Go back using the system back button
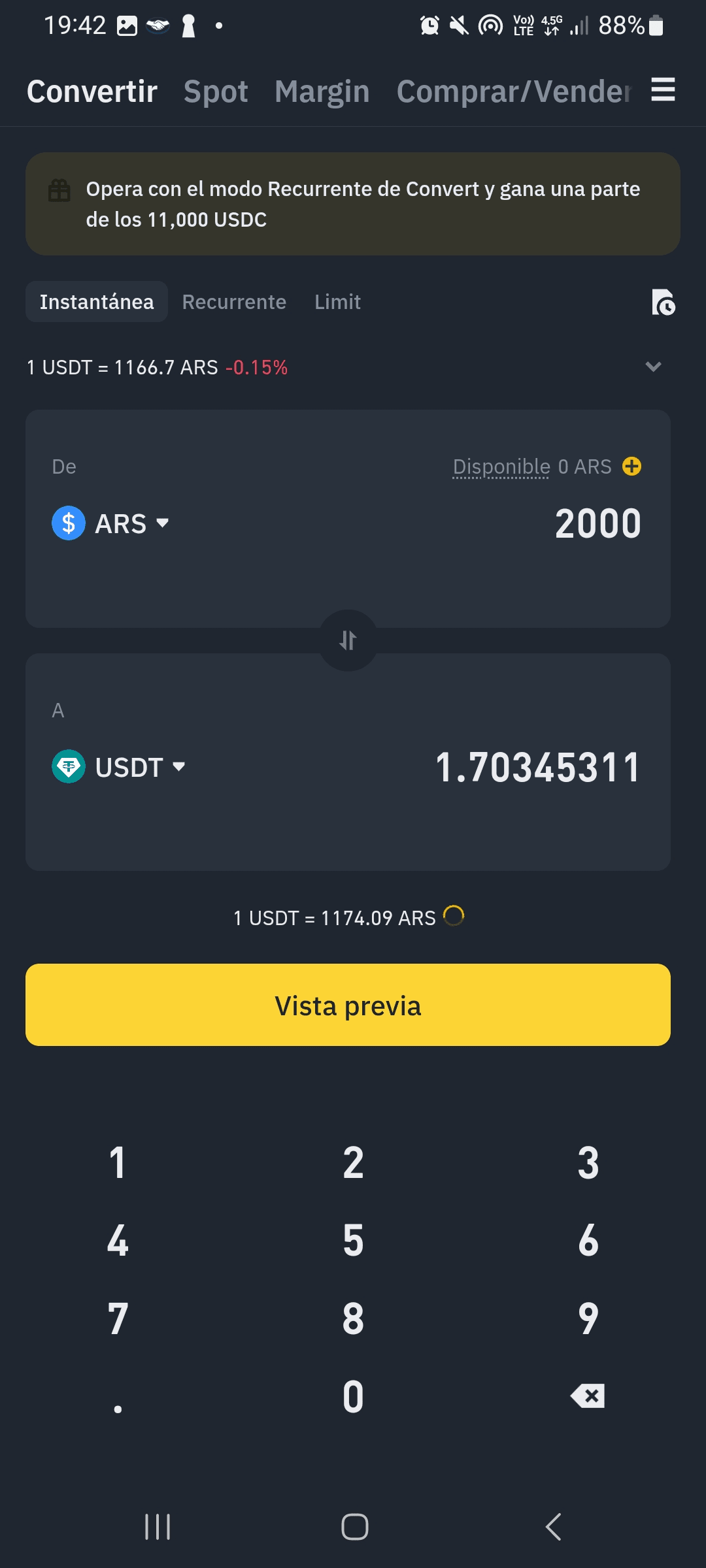The image size is (706, 1568). (x=553, y=1527)
